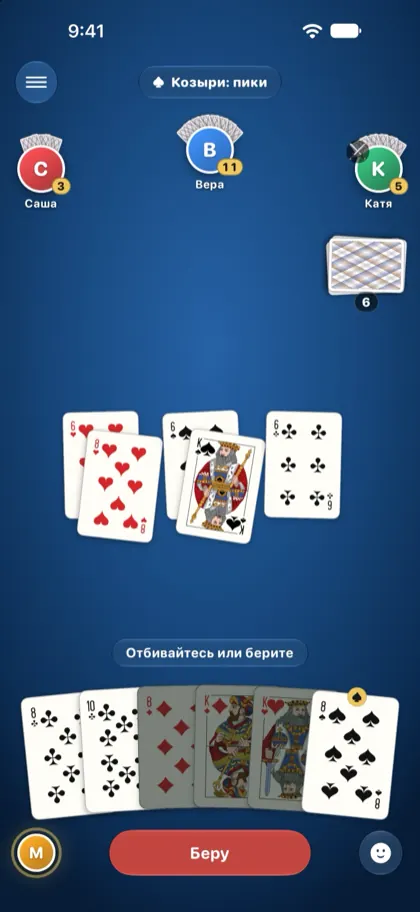The image size is (420, 912).
Task: Tap your own M avatar
Action: [x=36, y=853]
